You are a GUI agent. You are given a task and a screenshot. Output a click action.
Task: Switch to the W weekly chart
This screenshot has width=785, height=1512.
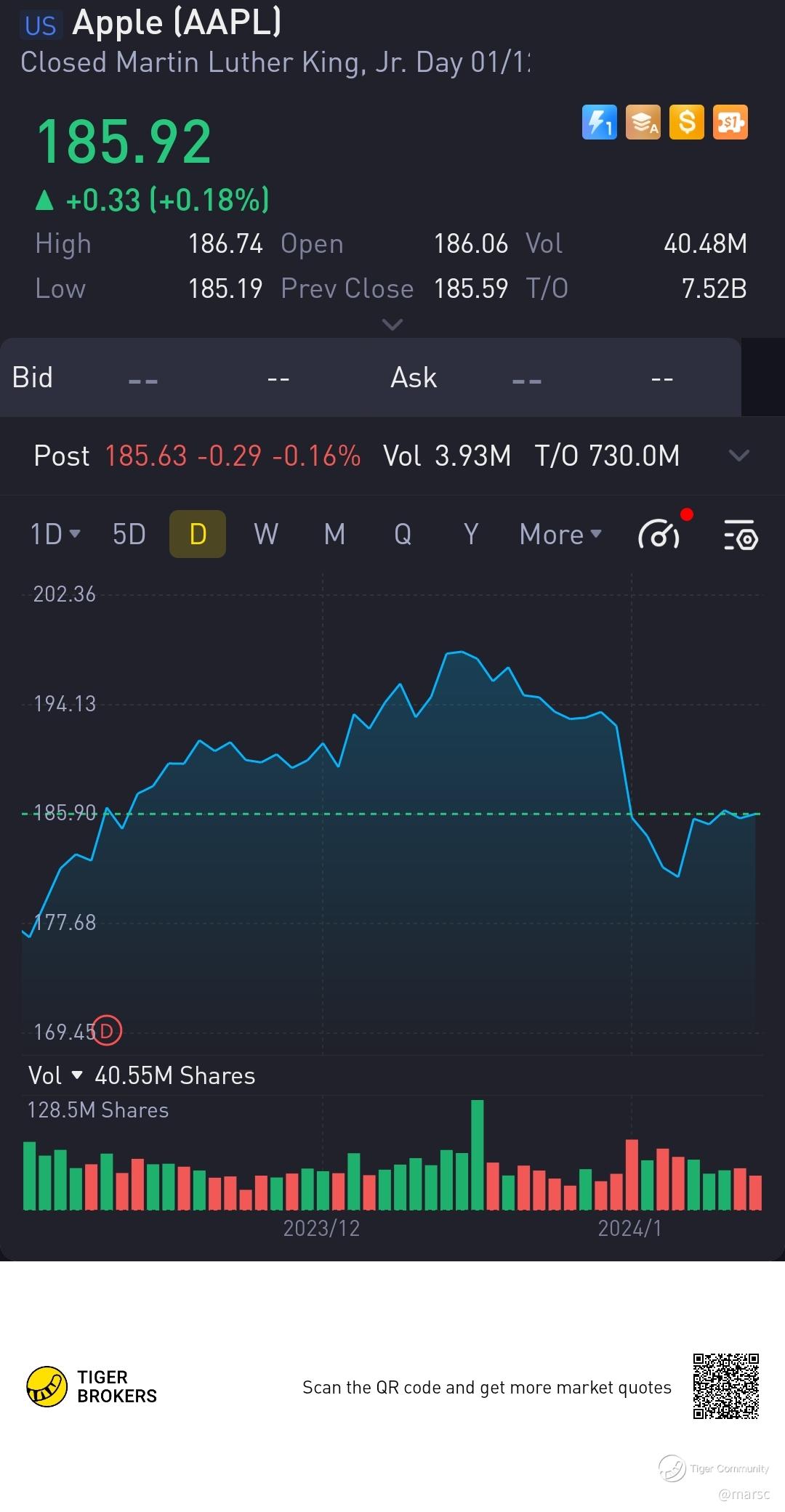pos(266,535)
